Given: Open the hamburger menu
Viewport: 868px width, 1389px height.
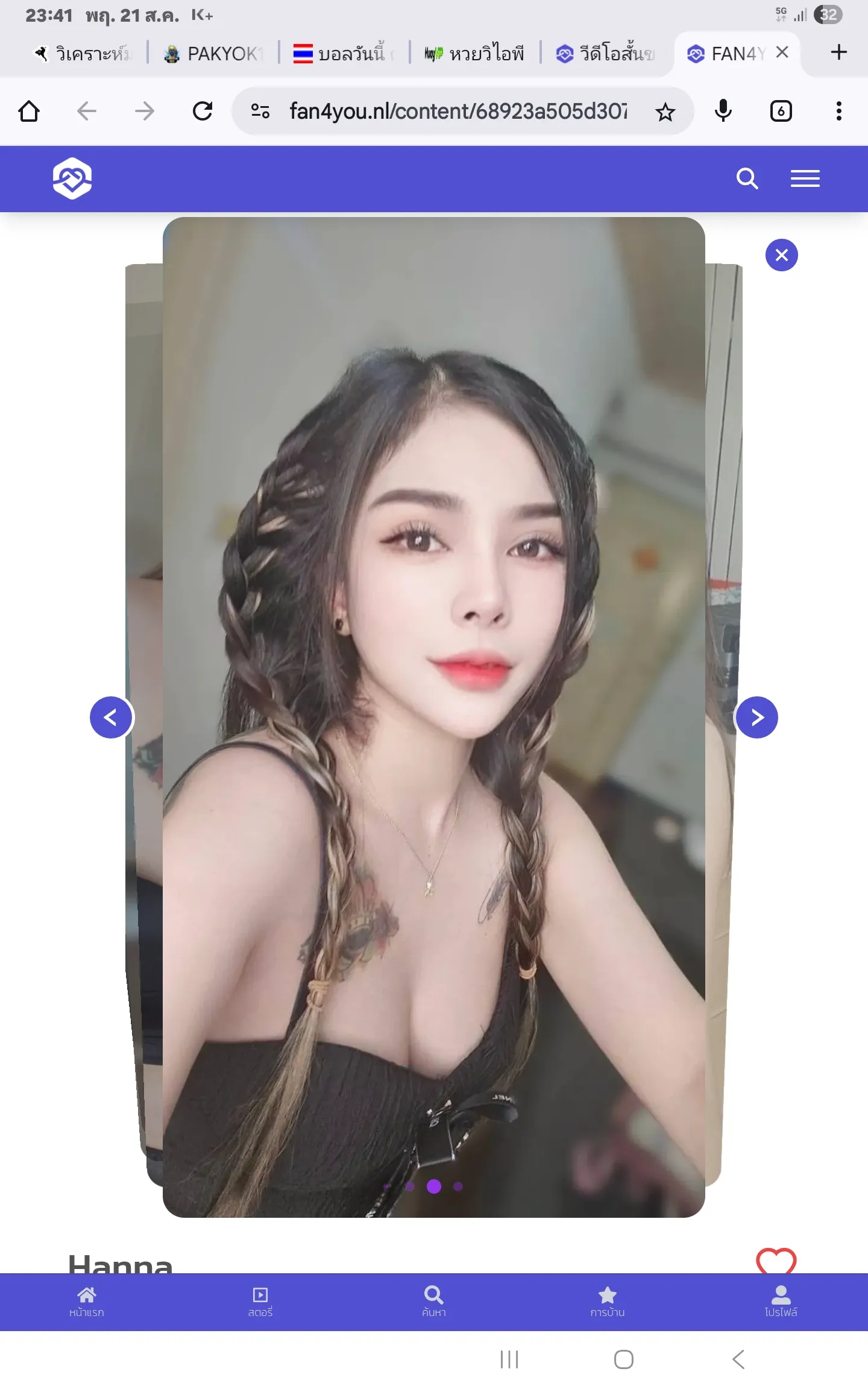Looking at the screenshot, I should pos(805,178).
